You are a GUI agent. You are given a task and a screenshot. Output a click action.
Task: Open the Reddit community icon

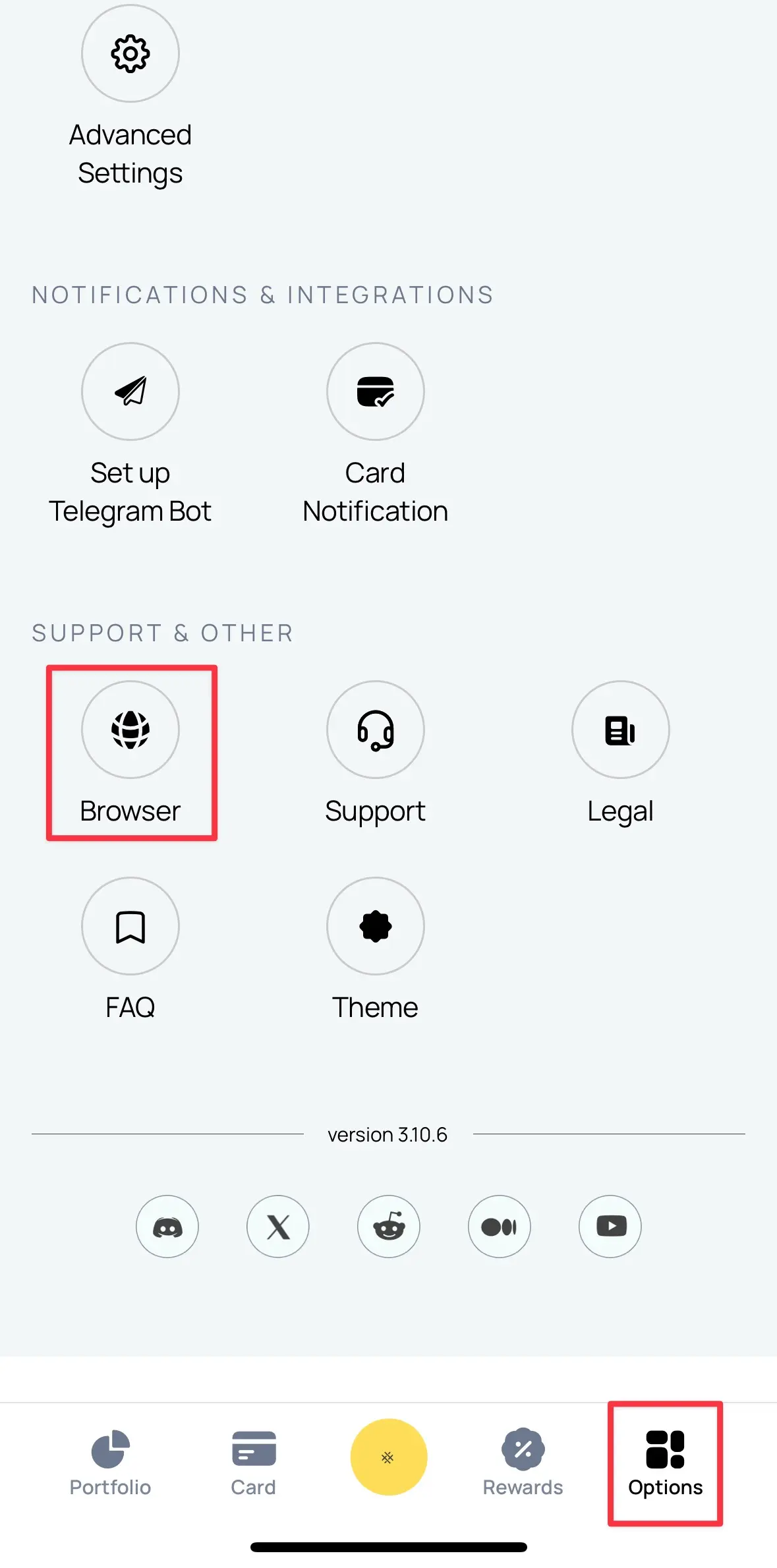[389, 1227]
